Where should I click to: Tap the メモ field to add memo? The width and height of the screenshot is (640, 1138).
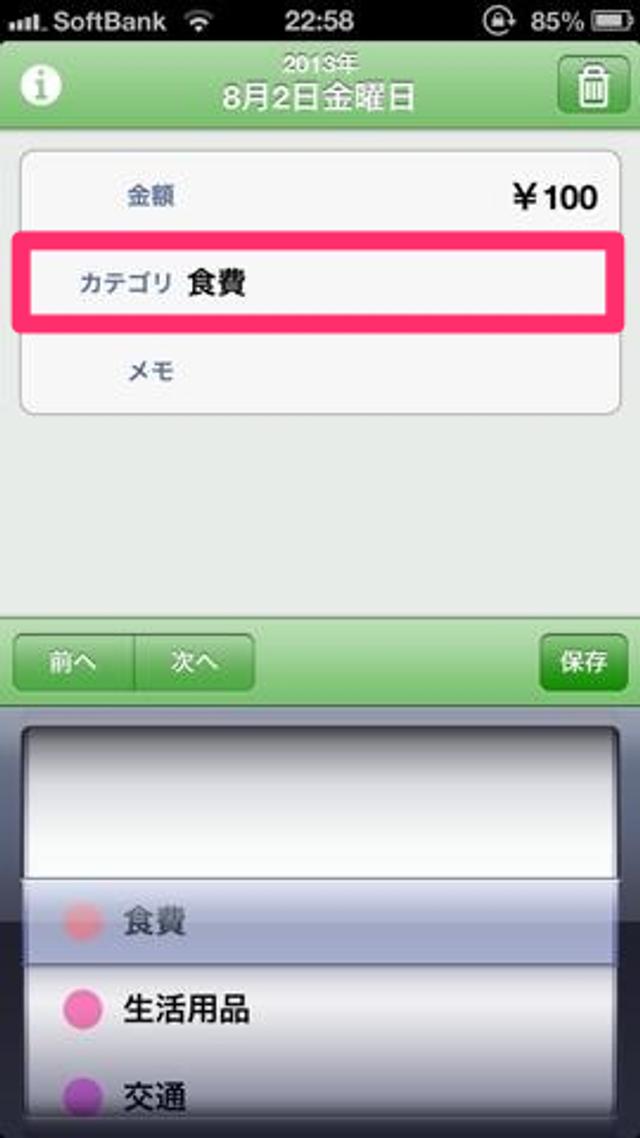pyautogui.click(x=320, y=372)
